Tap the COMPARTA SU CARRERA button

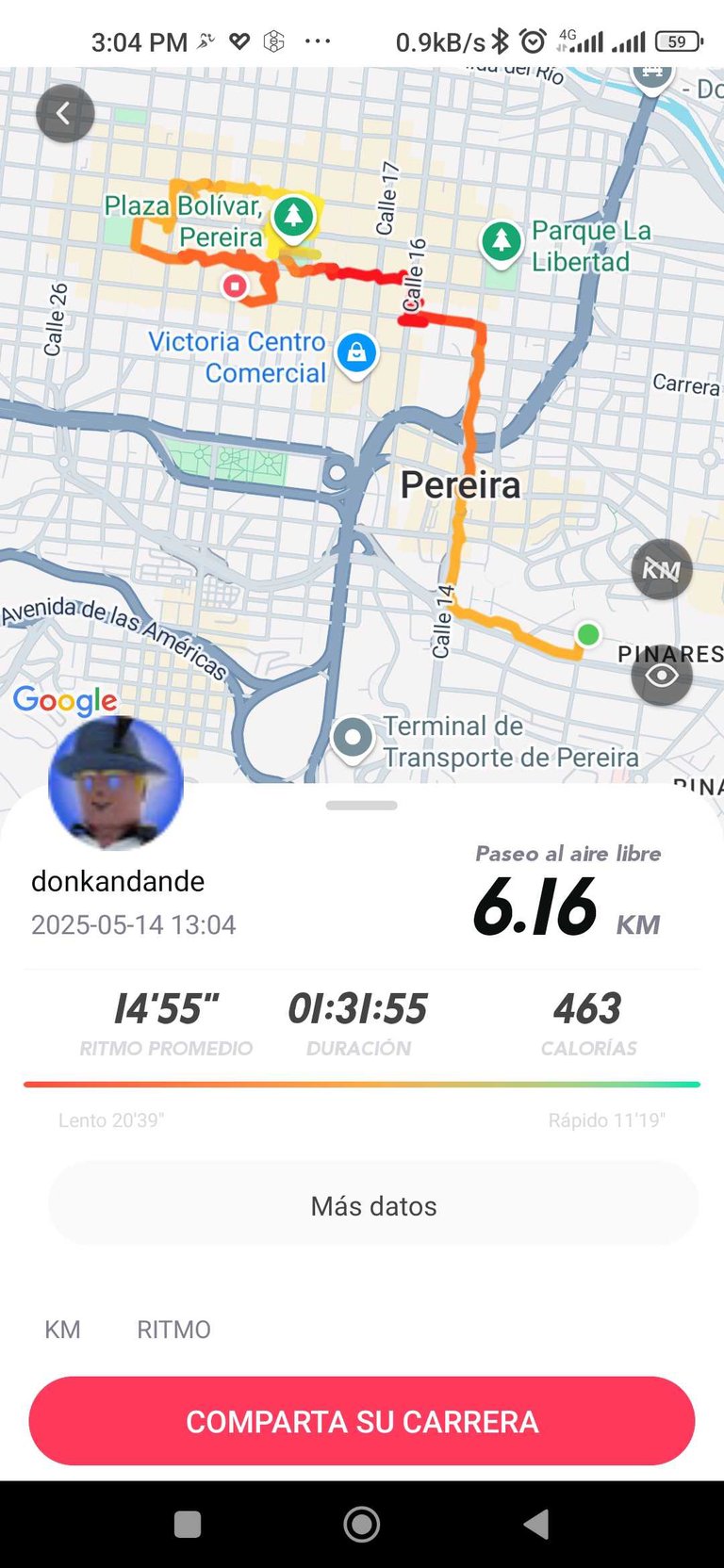(362, 1421)
